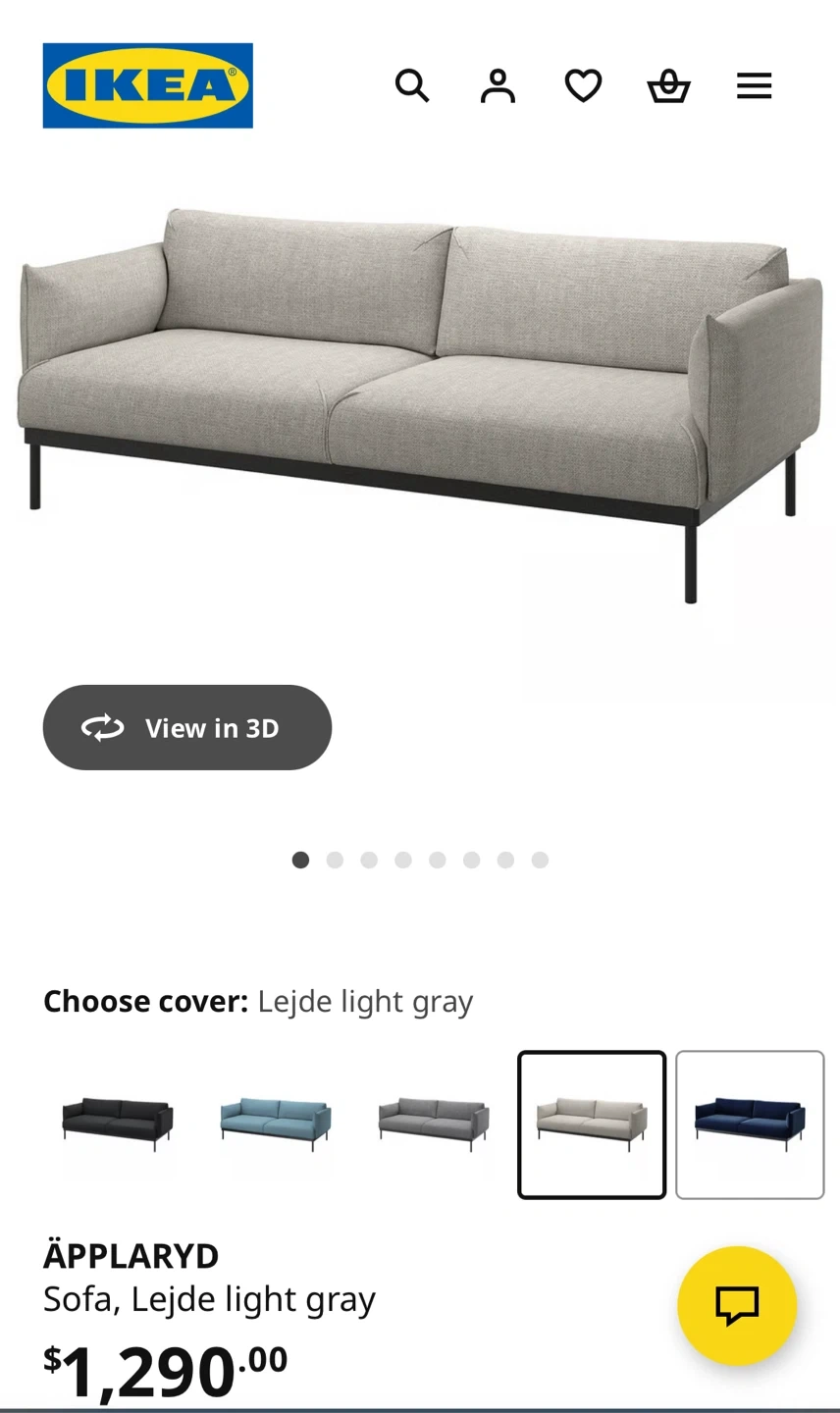
Task: Enlarge the ÄPPLARYD sofa product photo
Action: coord(420,392)
